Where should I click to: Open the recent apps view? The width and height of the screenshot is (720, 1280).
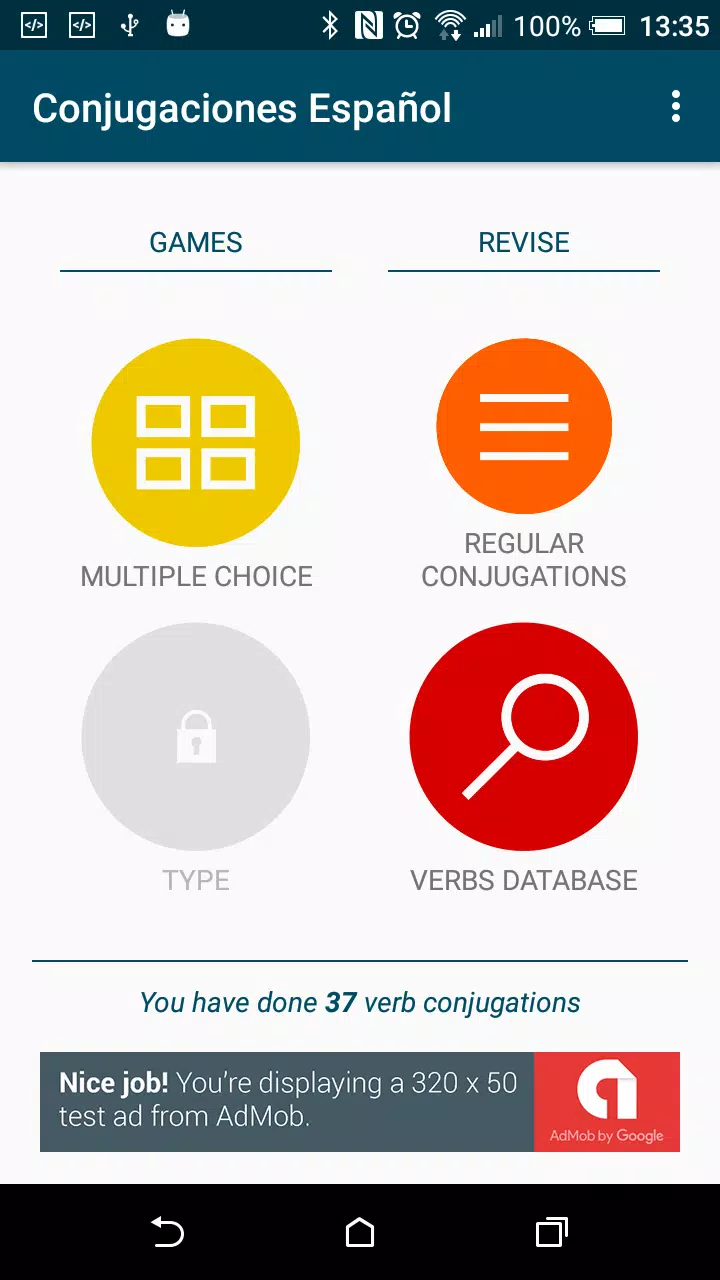(551, 1232)
